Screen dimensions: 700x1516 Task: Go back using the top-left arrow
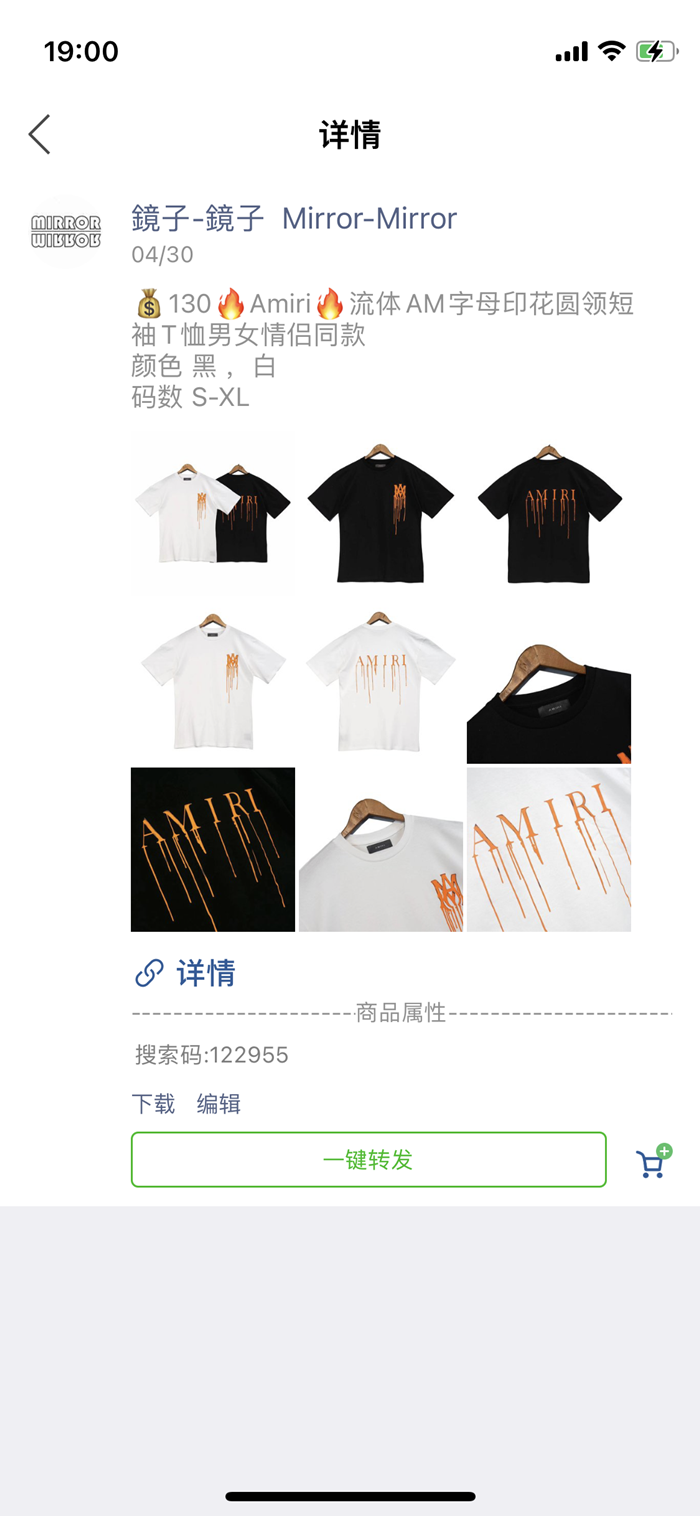coord(40,134)
